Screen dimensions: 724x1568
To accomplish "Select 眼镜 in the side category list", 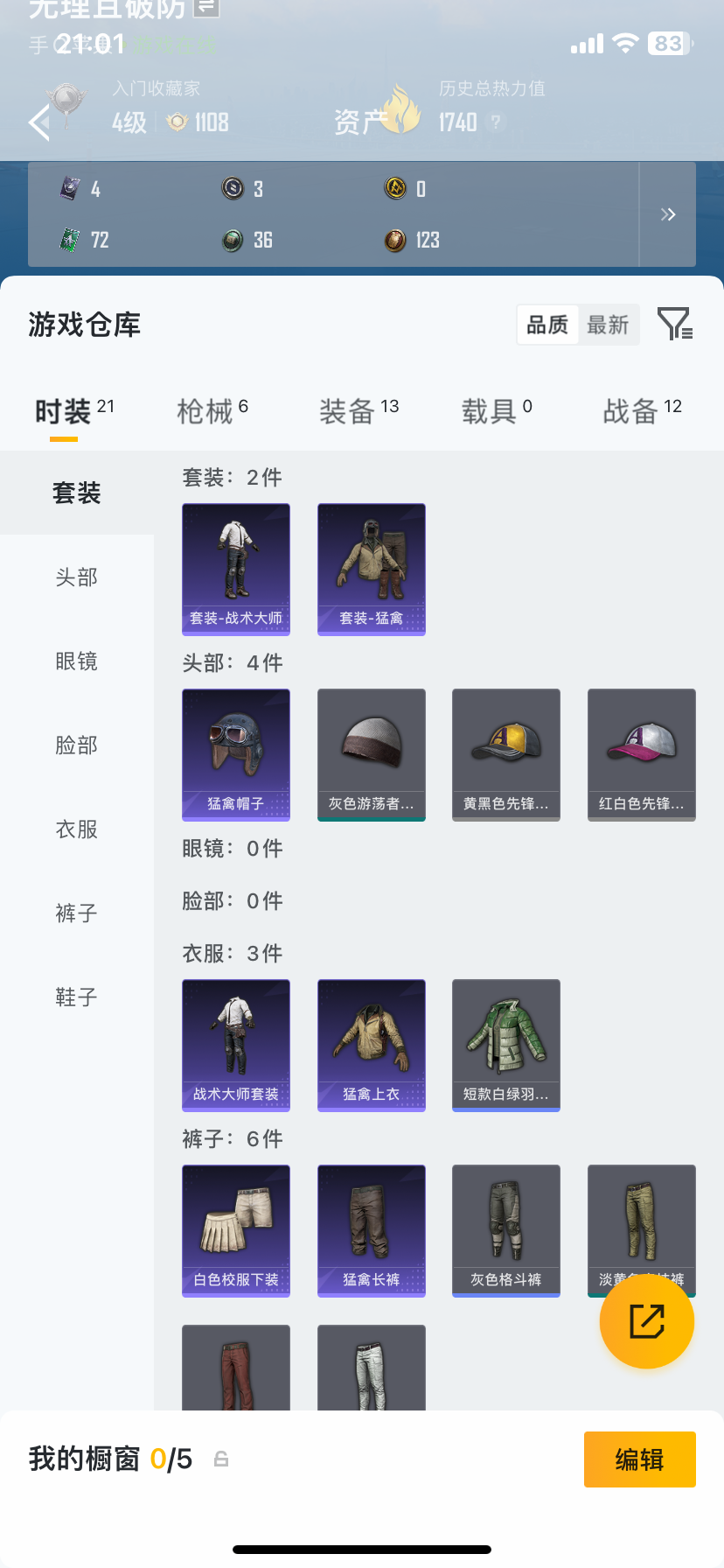I will coord(77,661).
